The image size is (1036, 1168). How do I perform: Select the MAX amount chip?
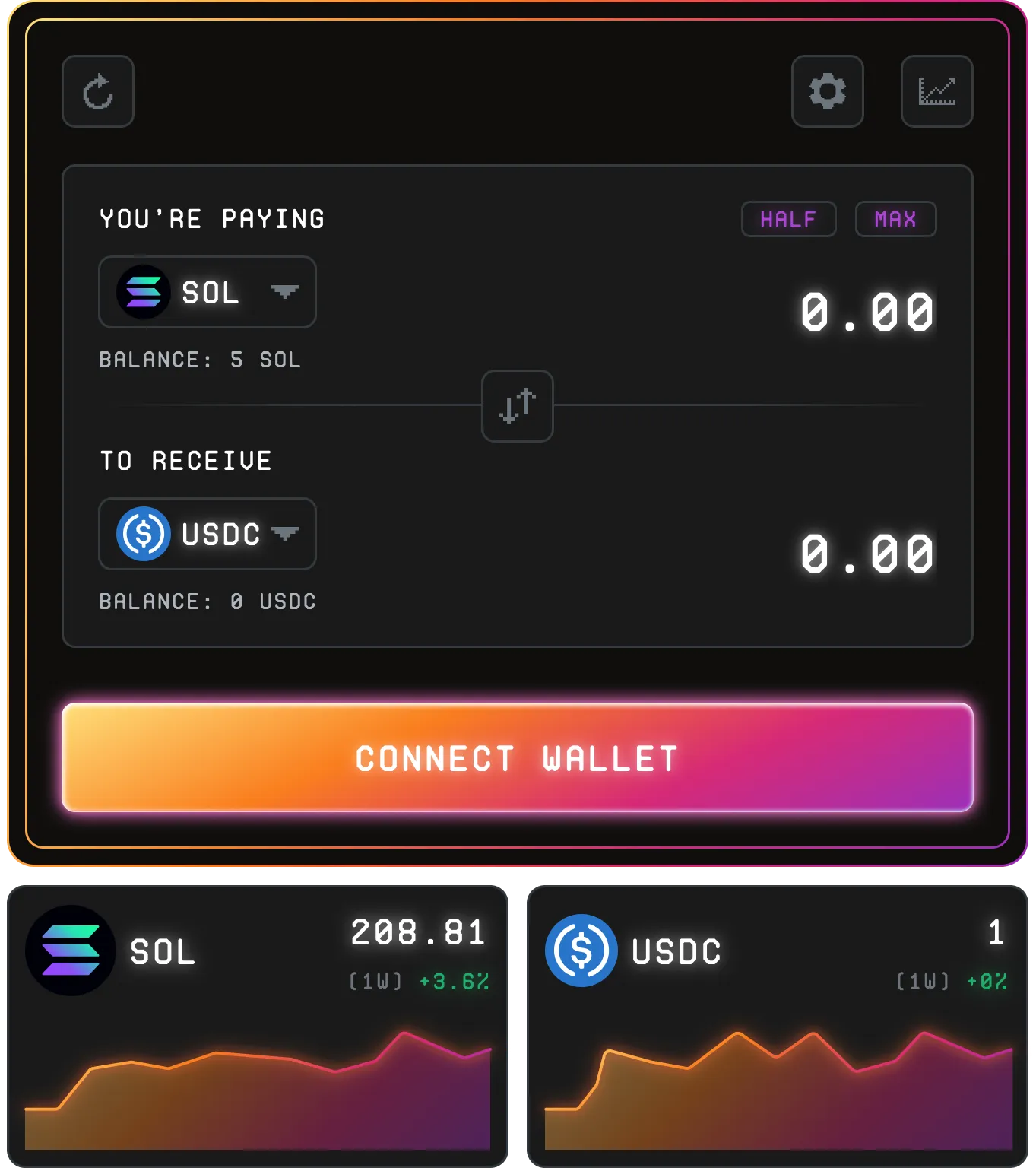pos(895,219)
